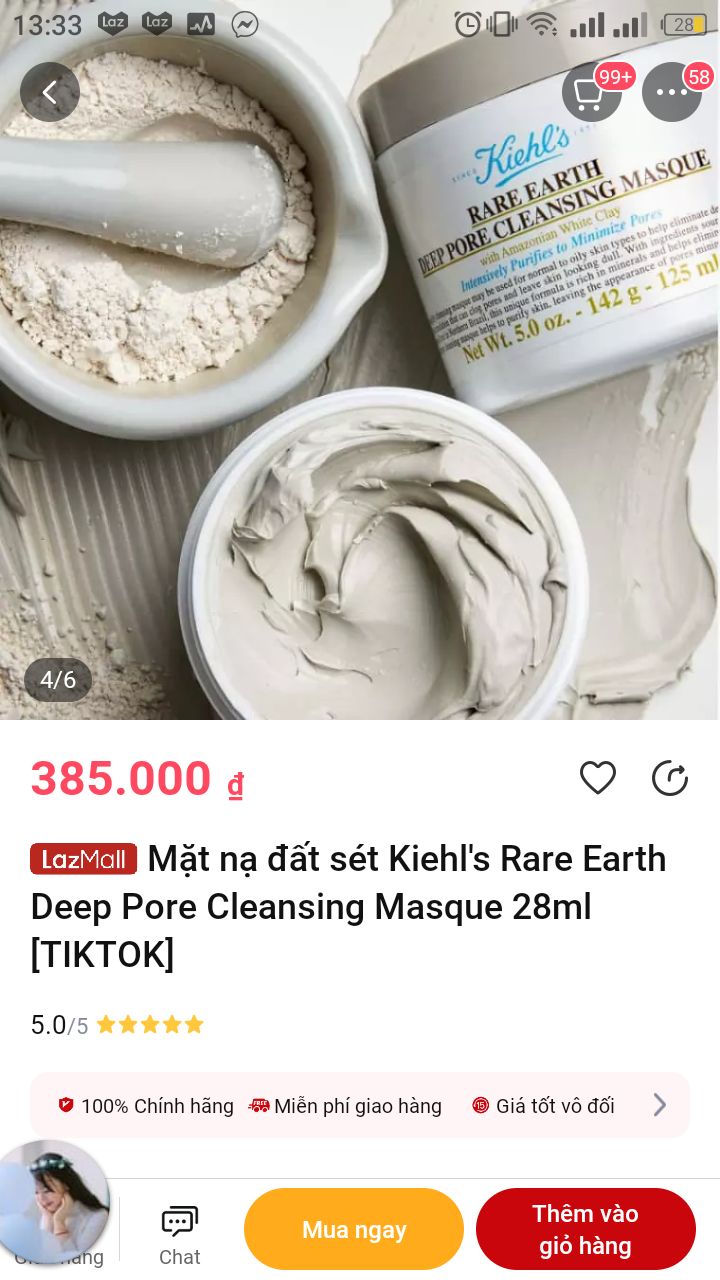
Task: Go back using the arrow icon
Action: click(x=49, y=93)
